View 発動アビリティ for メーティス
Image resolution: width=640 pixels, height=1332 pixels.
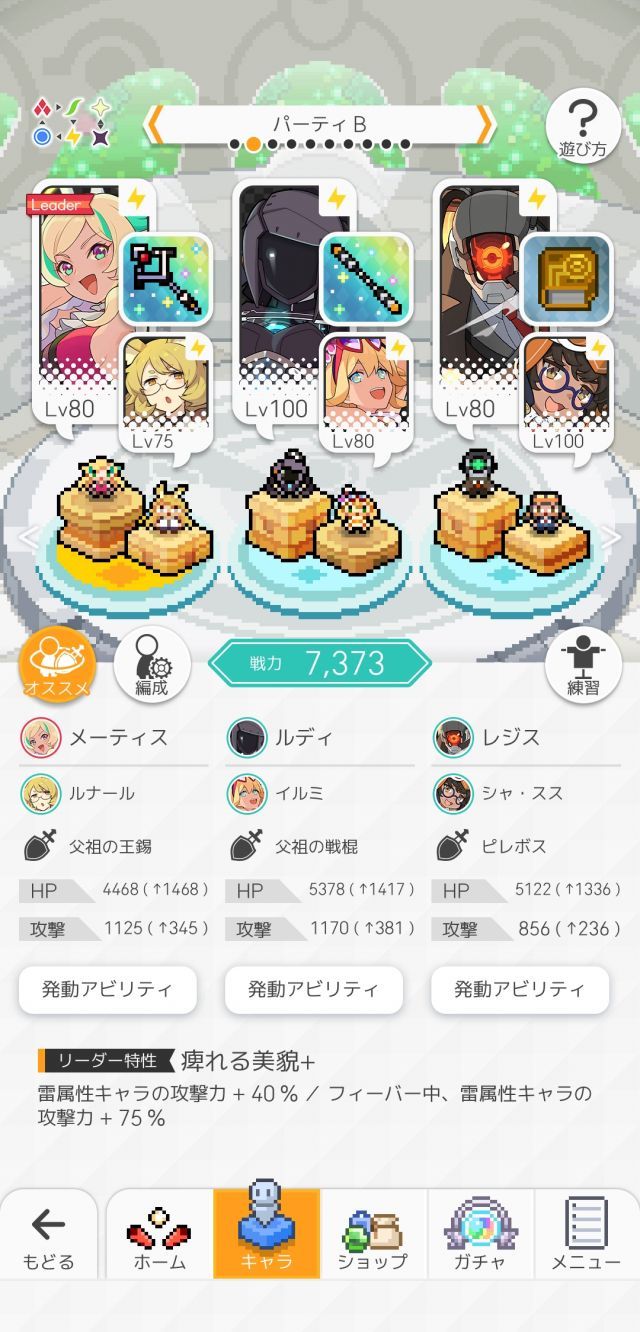point(107,990)
